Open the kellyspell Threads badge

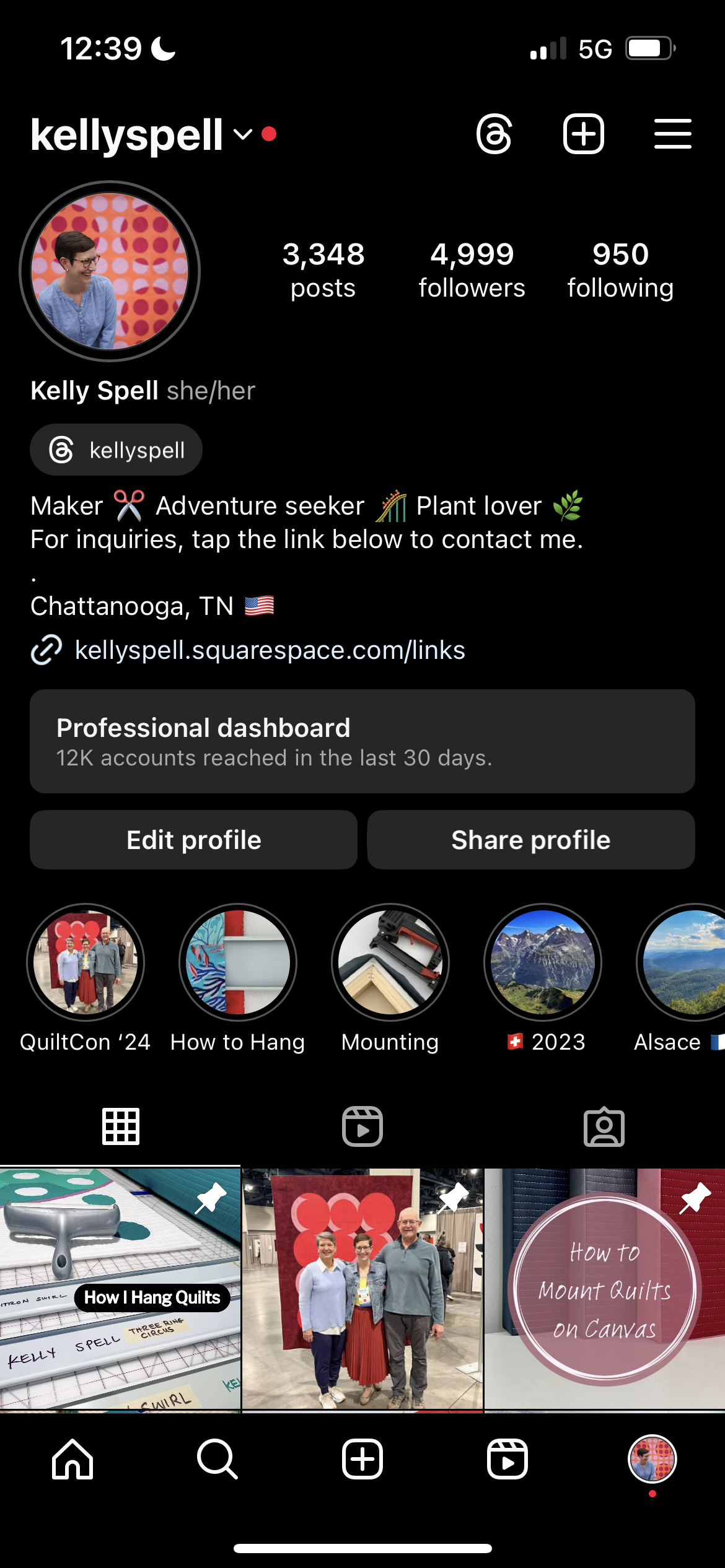(116, 450)
